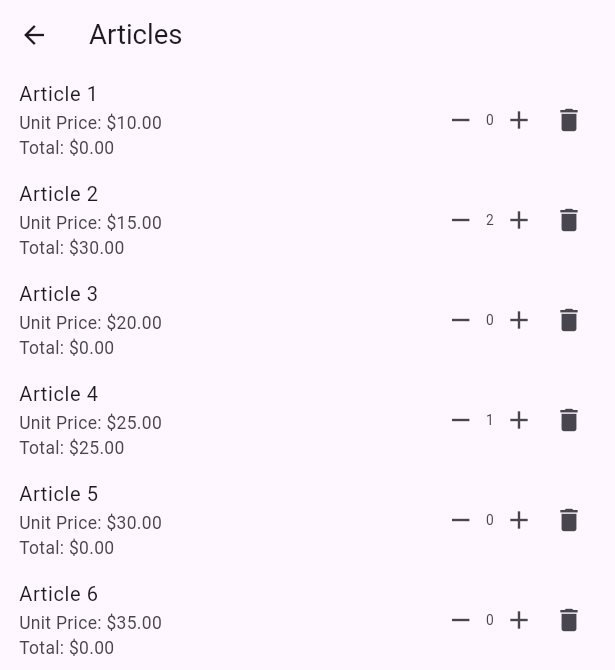Remove Article 2 with the trash icon
Image resolution: width=615 pixels, height=670 pixels.
(569, 220)
